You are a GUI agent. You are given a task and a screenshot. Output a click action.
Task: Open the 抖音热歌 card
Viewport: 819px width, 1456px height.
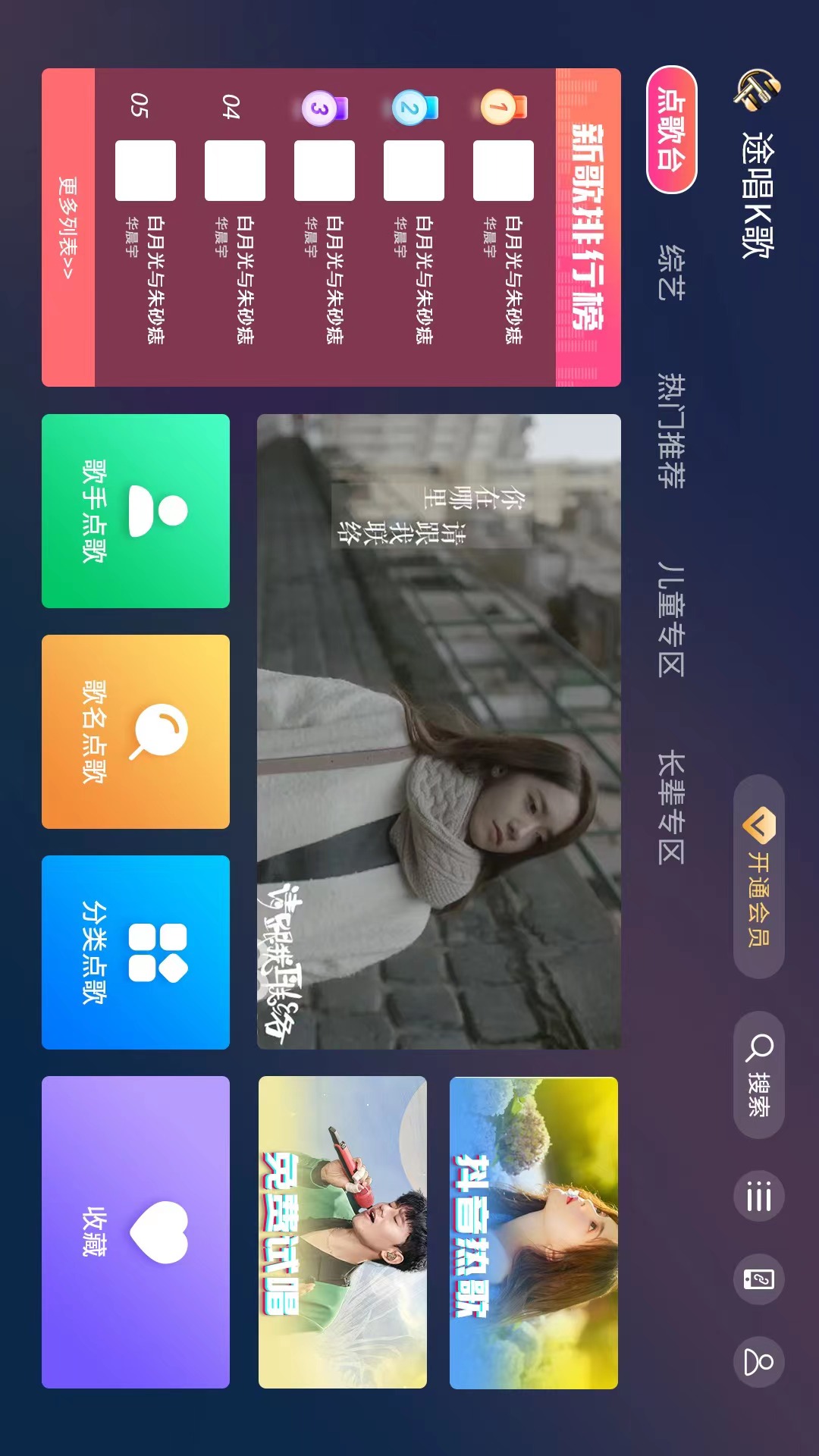coord(534,1232)
